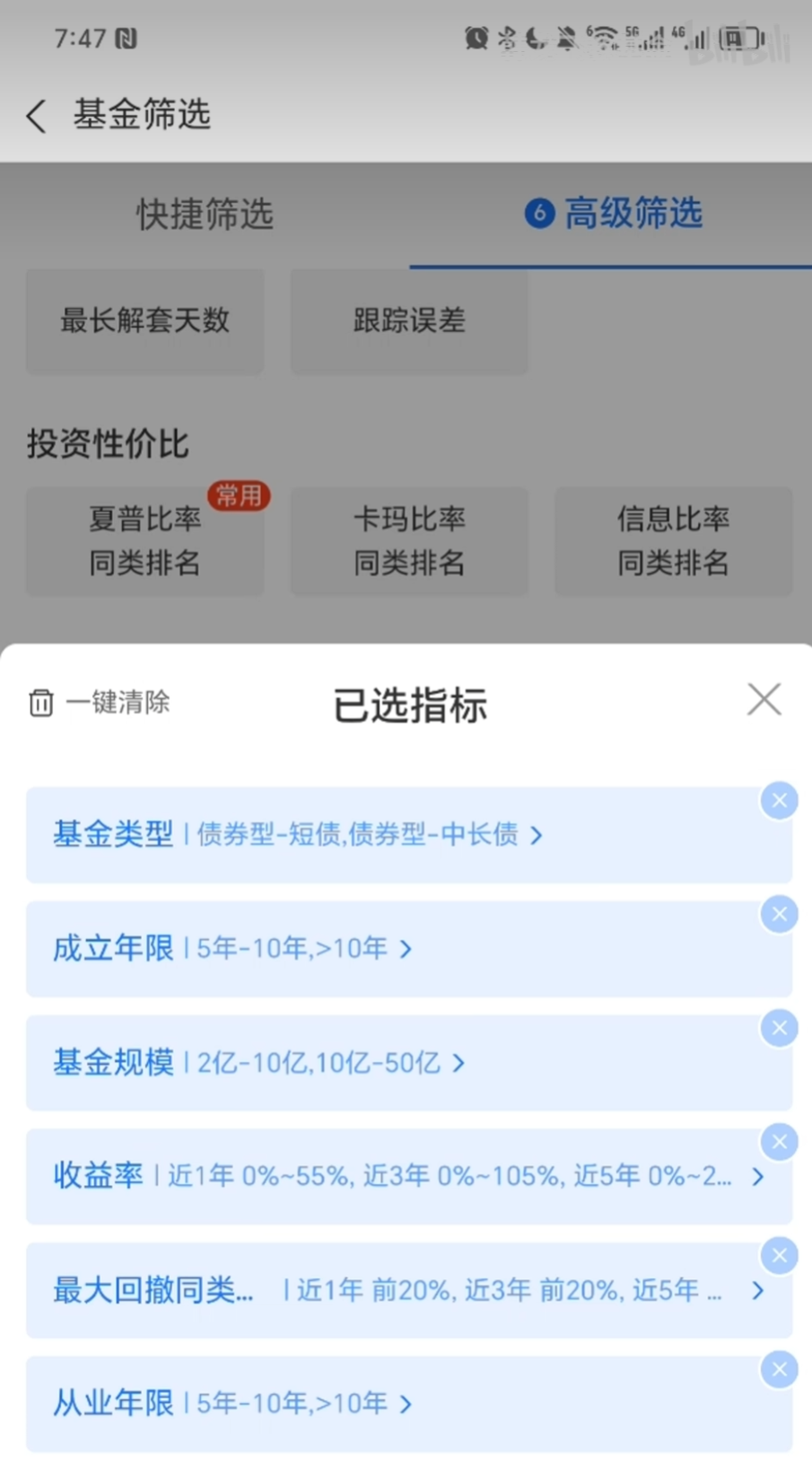The width and height of the screenshot is (812, 1466).
Task: Expand the 收益率 filter via its chevron
Action: 758,1176
